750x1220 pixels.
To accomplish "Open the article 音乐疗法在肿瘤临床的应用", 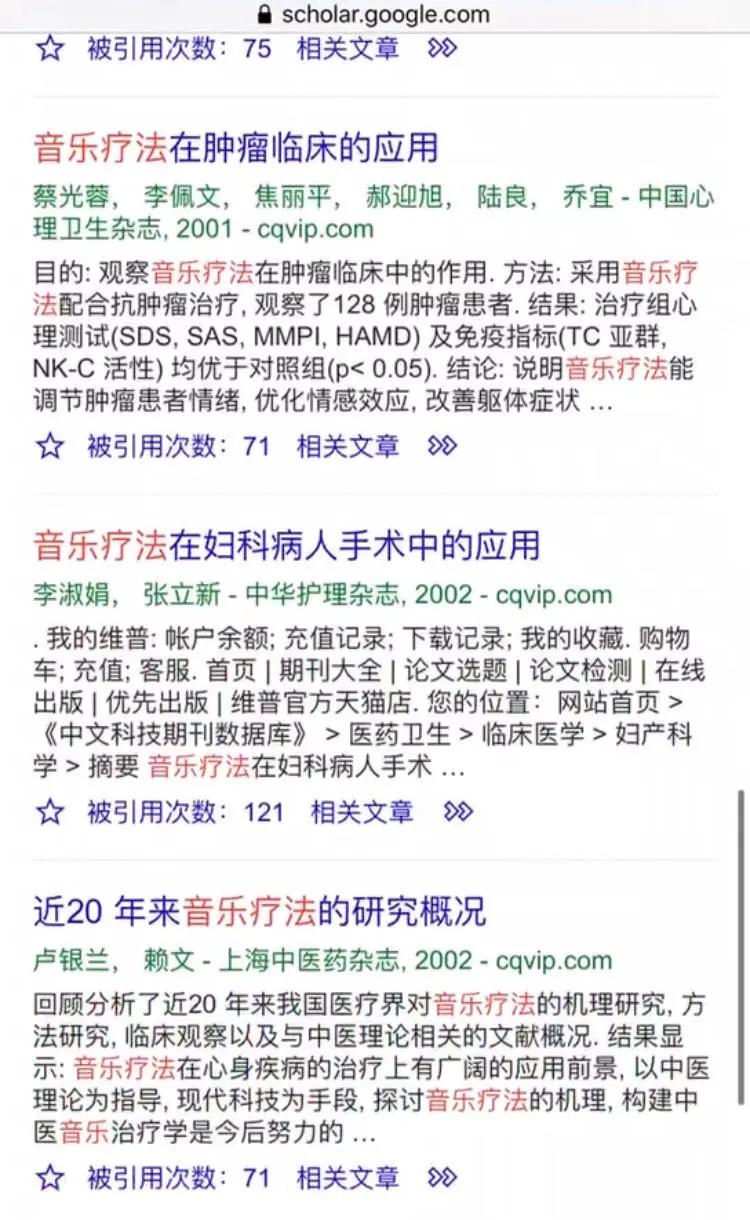I will pyautogui.click(x=236, y=148).
